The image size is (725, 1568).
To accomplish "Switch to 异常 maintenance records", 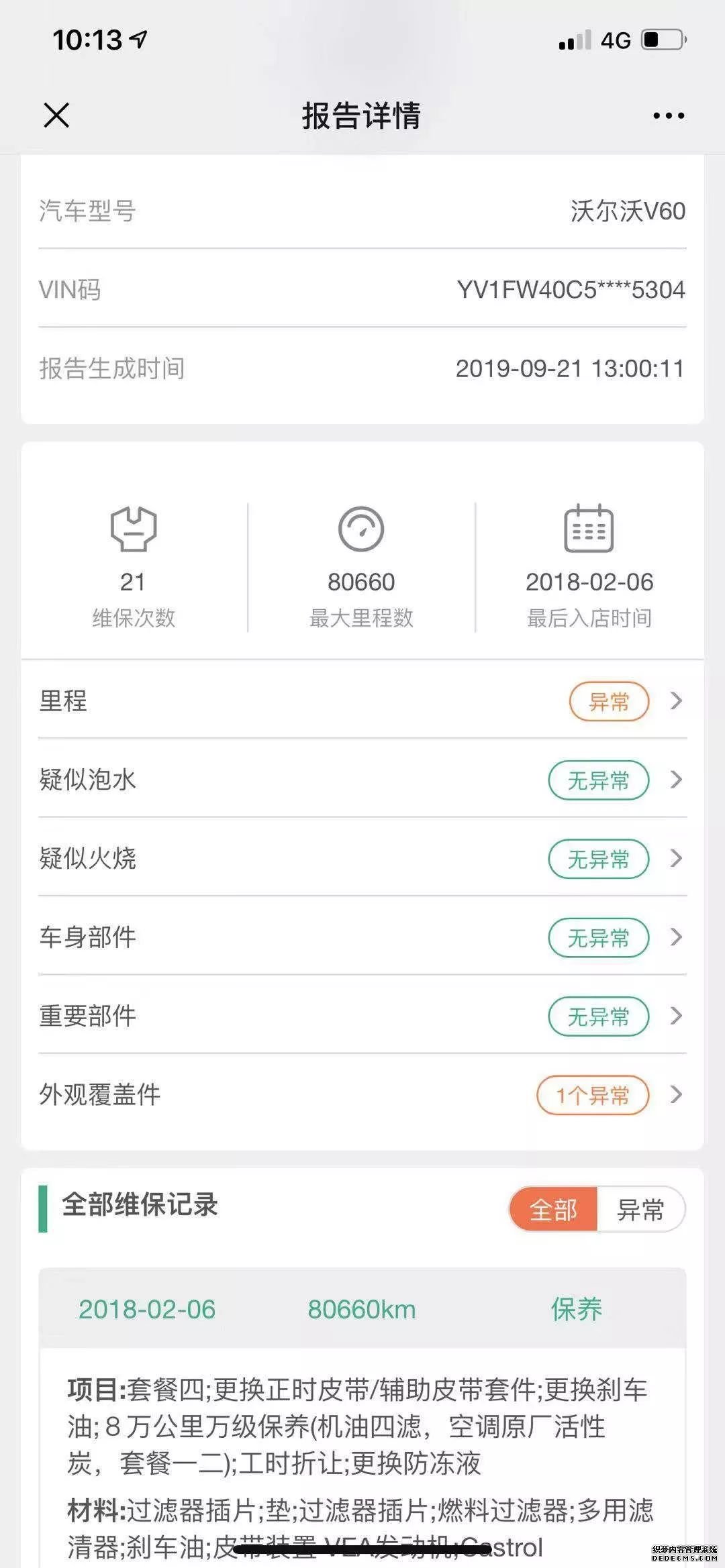I will [640, 1210].
